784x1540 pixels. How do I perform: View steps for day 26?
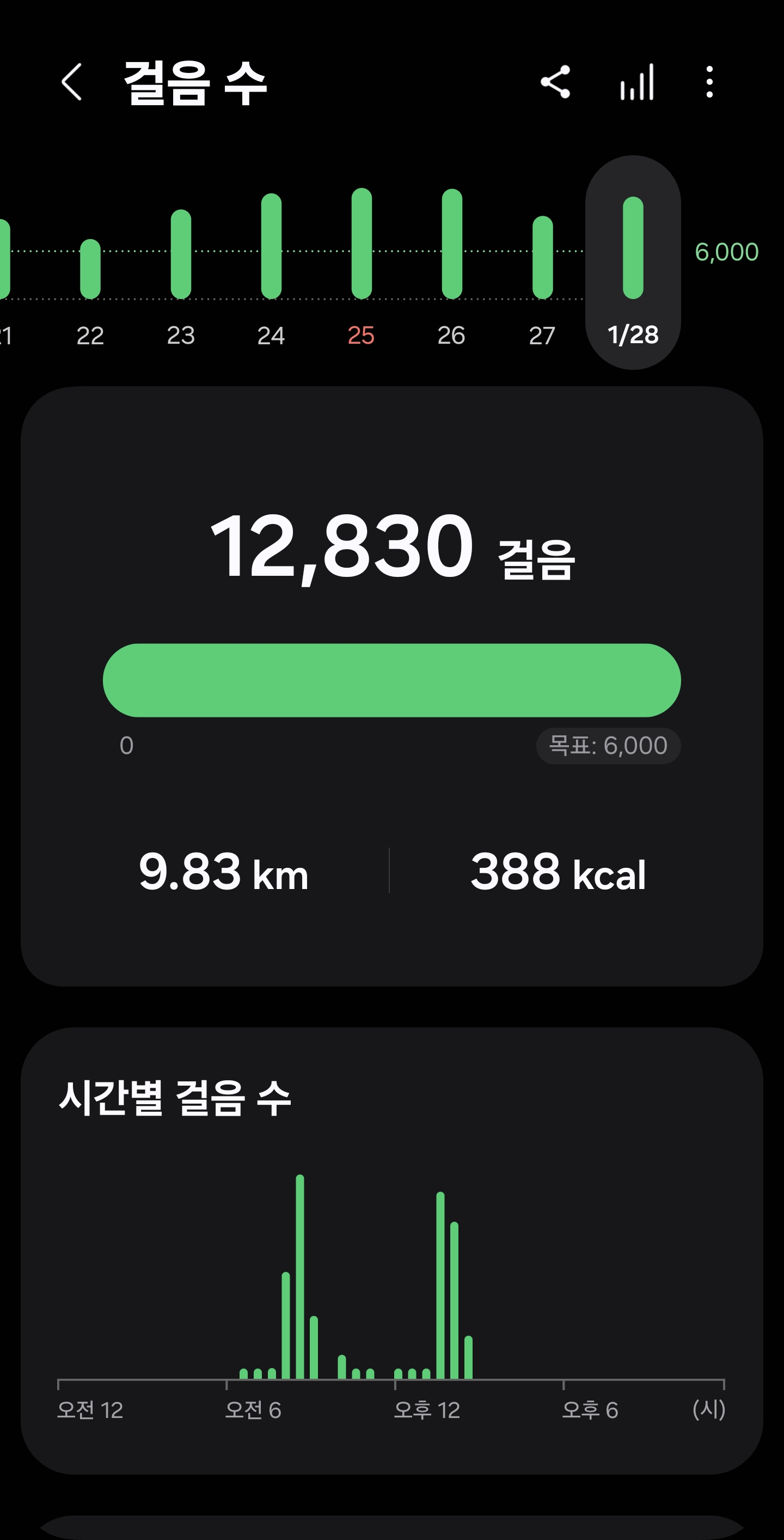coord(452,244)
